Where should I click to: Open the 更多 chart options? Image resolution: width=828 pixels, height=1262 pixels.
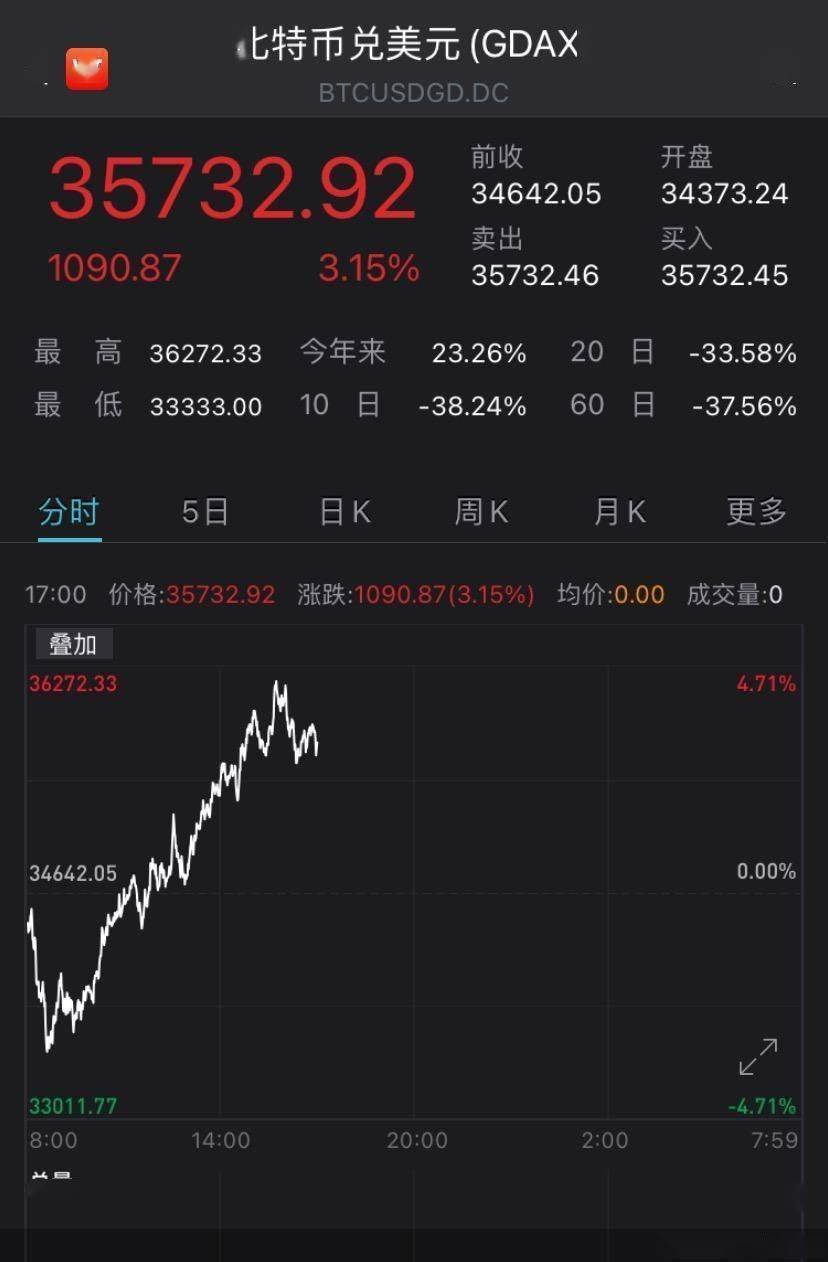757,512
